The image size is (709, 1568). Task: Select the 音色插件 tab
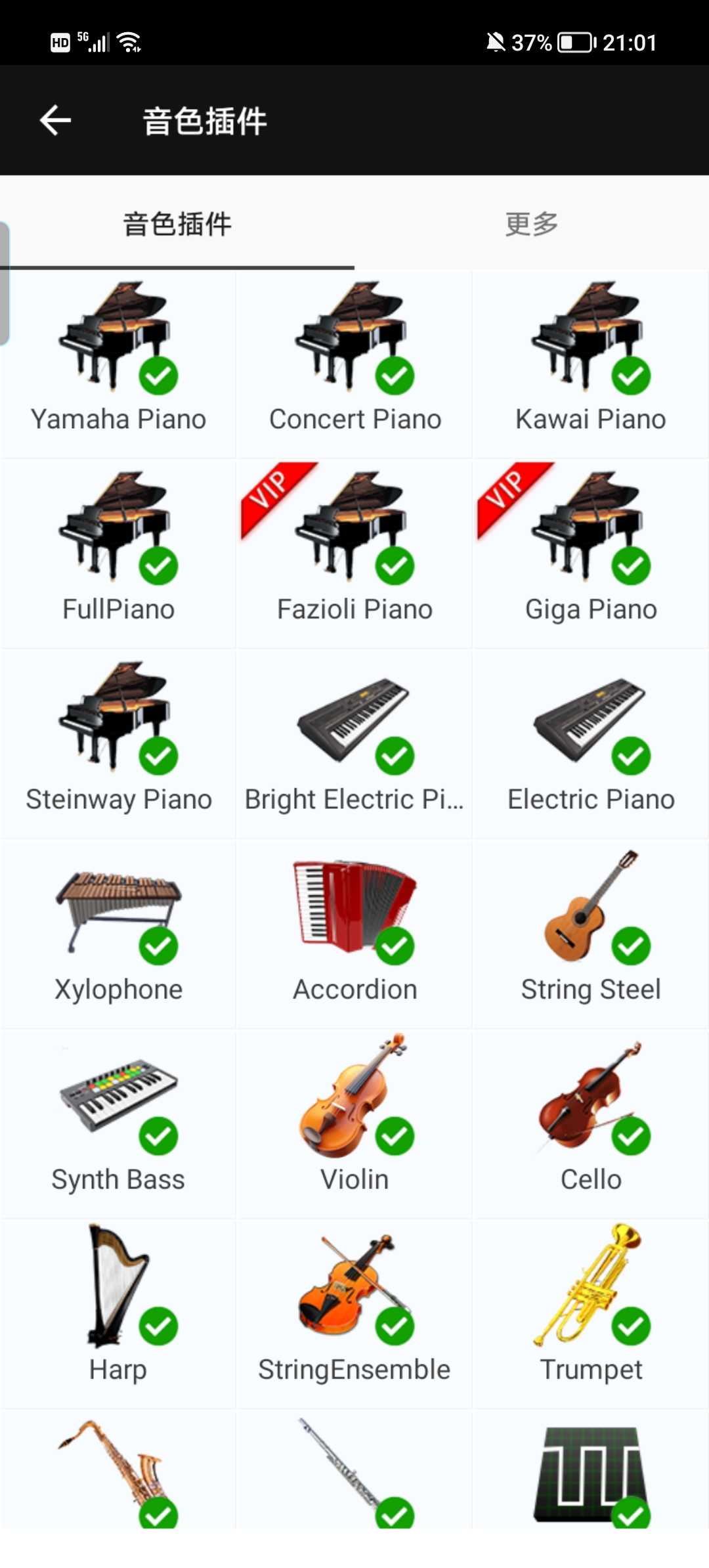177,224
